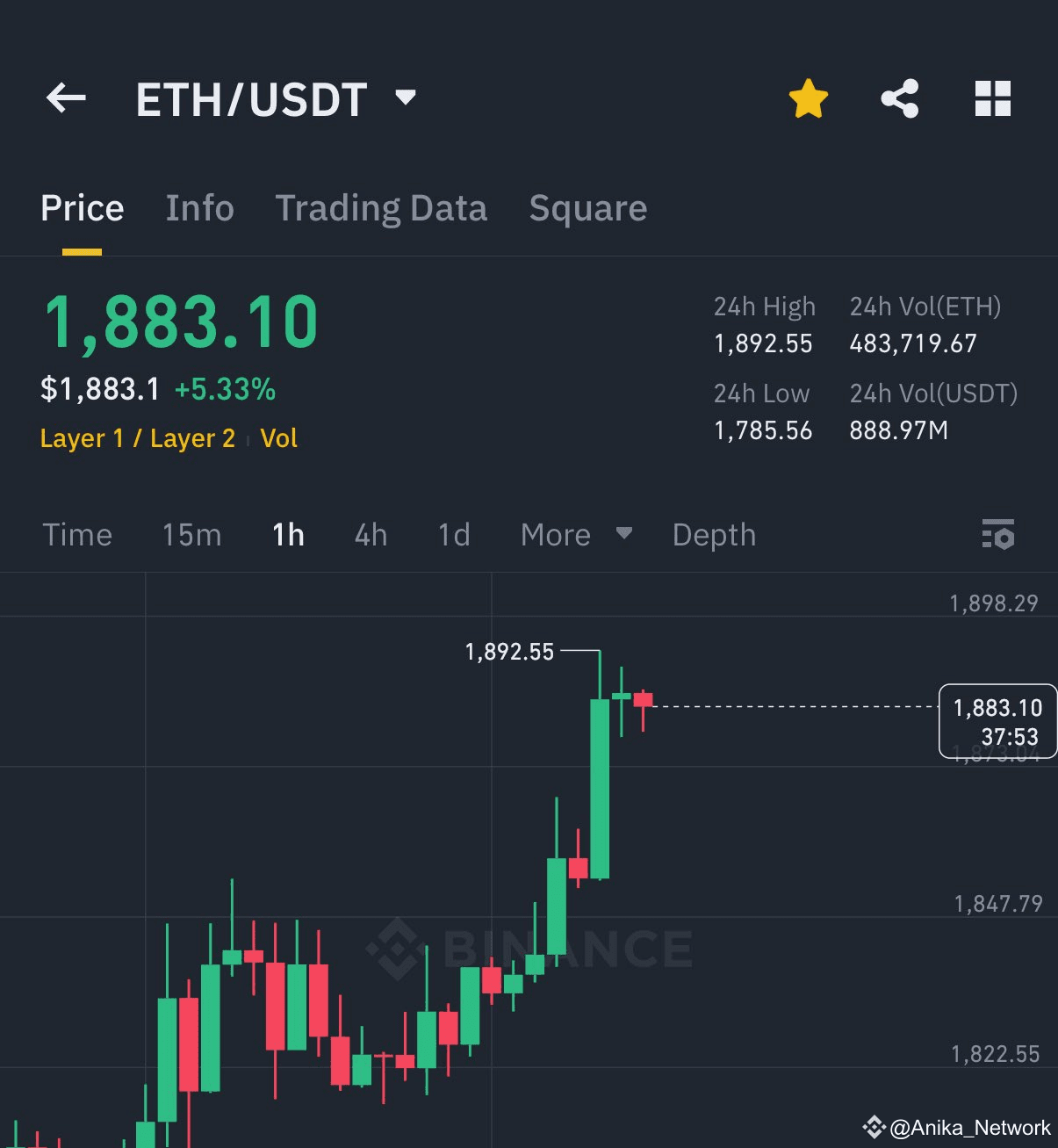Open chart indicator settings icon
Viewport: 1058px width, 1148px height.
997,534
